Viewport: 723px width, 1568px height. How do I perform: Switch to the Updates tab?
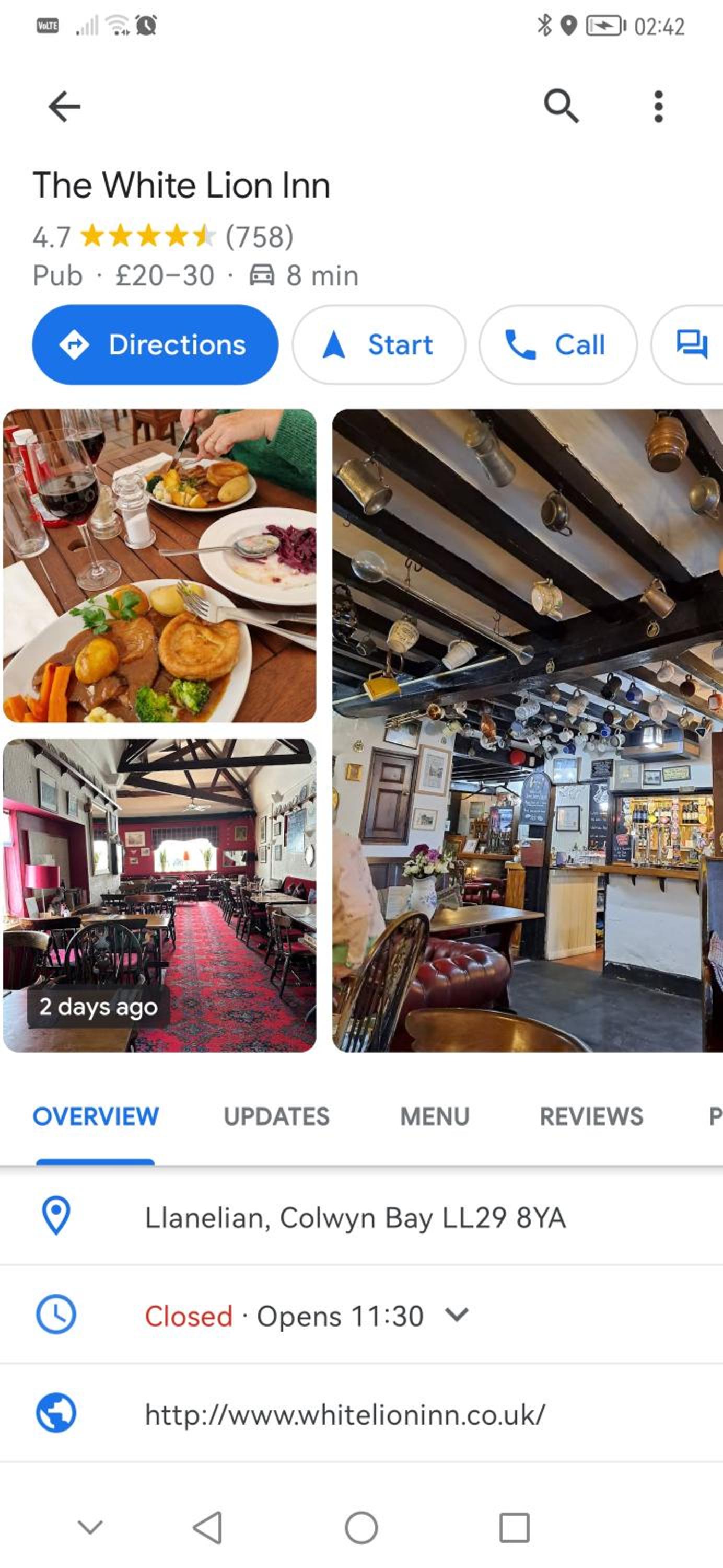[276, 1116]
